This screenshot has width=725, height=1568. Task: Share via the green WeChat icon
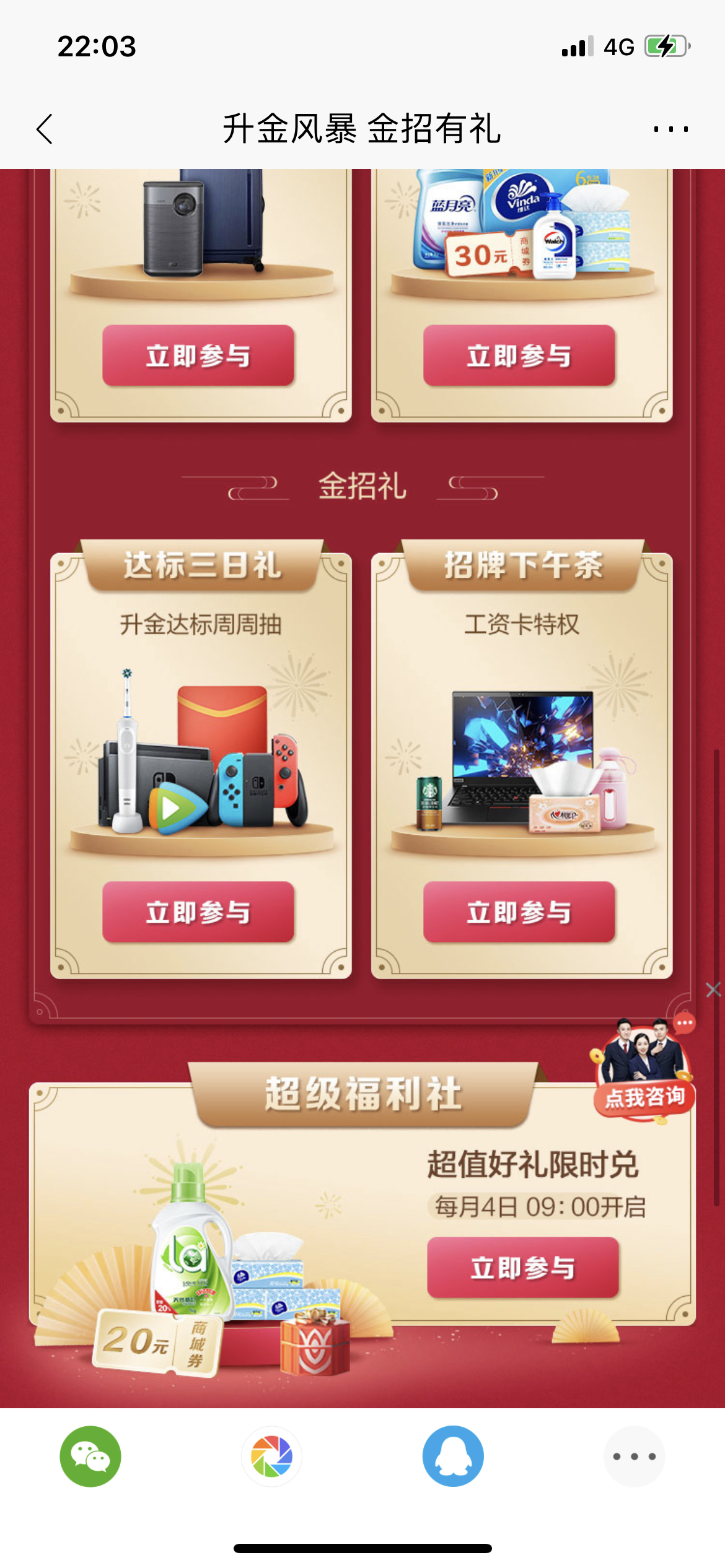pyautogui.click(x=90, y=1456)
